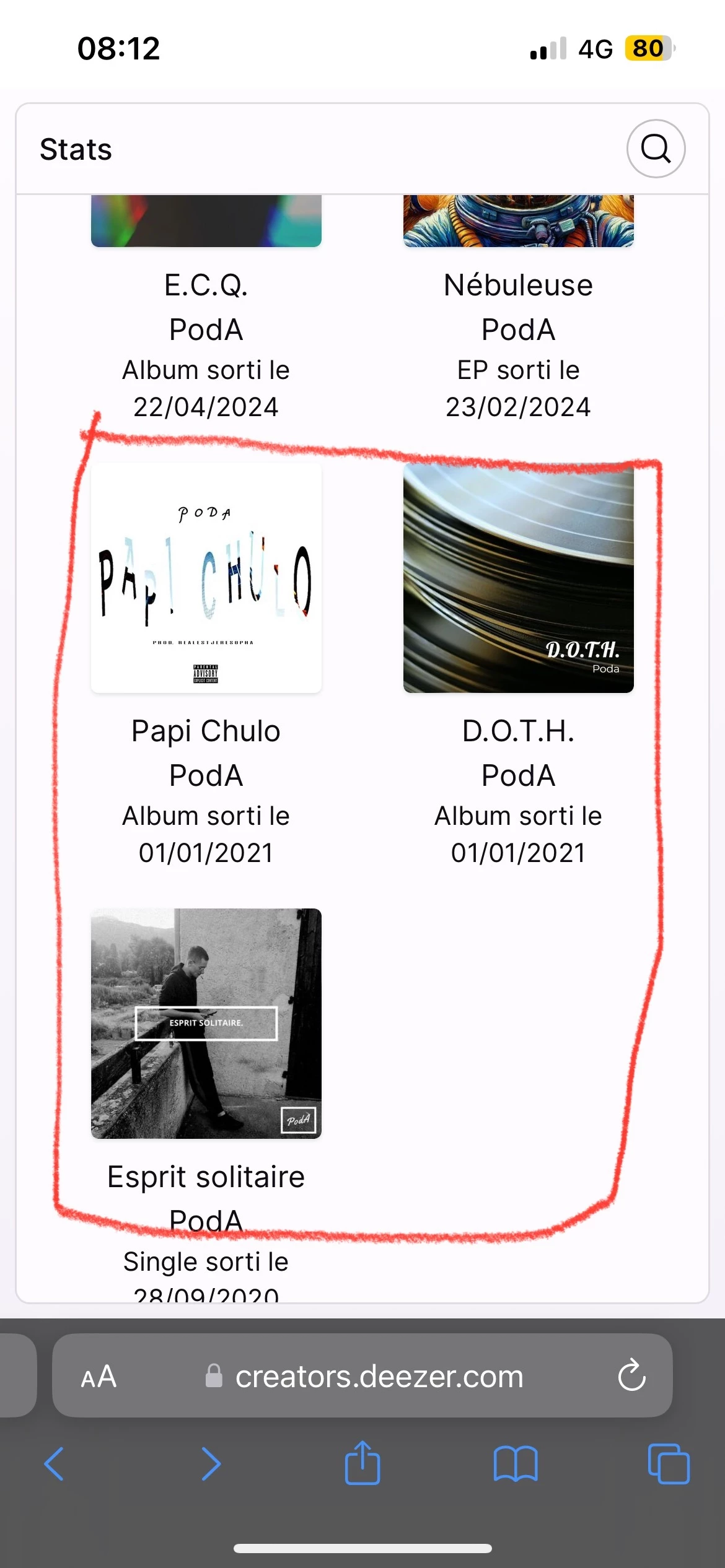Image resolution: width=725 pixels, height=1568 pixels.
Task: Go back to the previous page
Action: (54, 1464)
